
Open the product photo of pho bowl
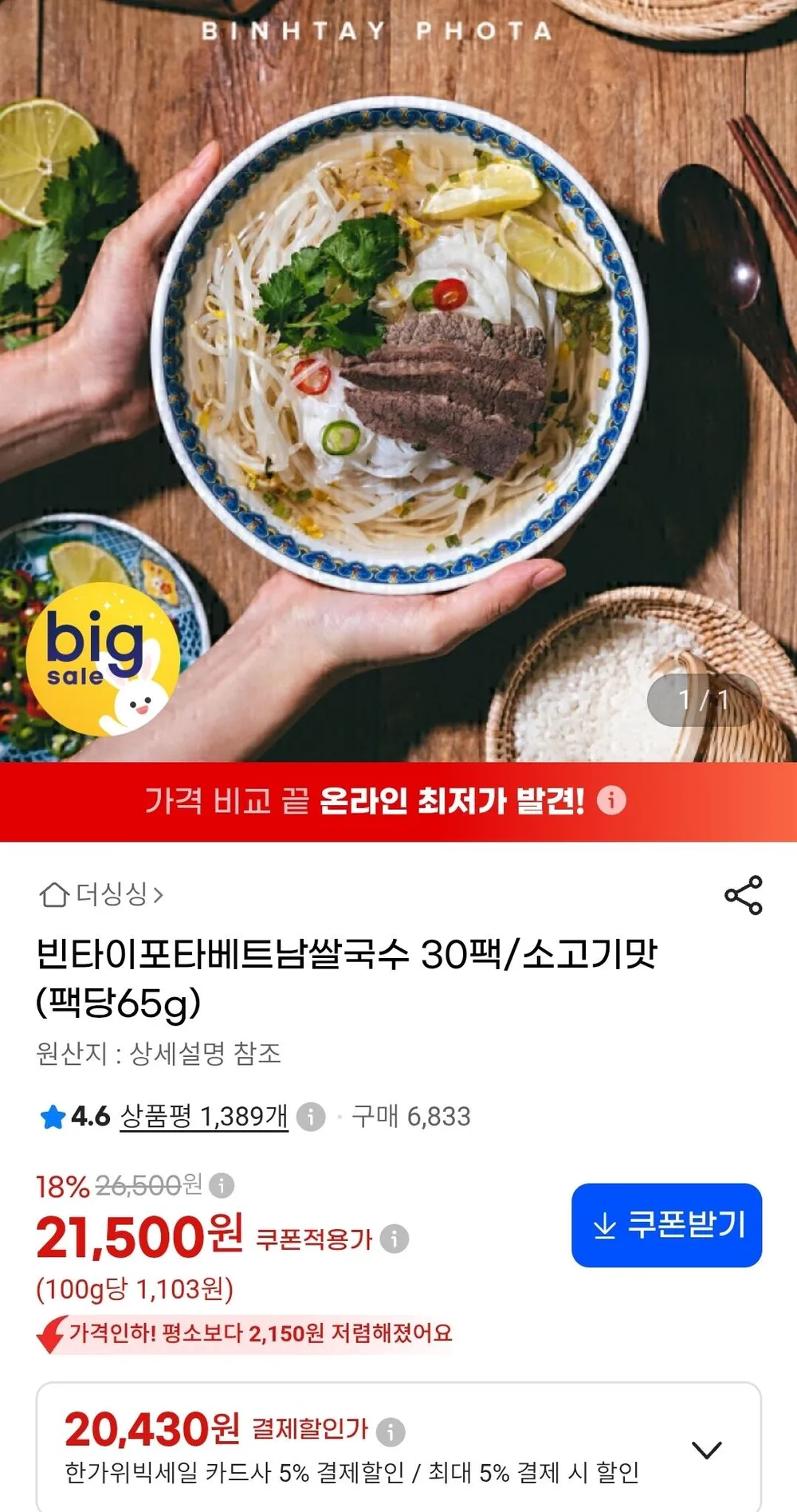(398, 381)
